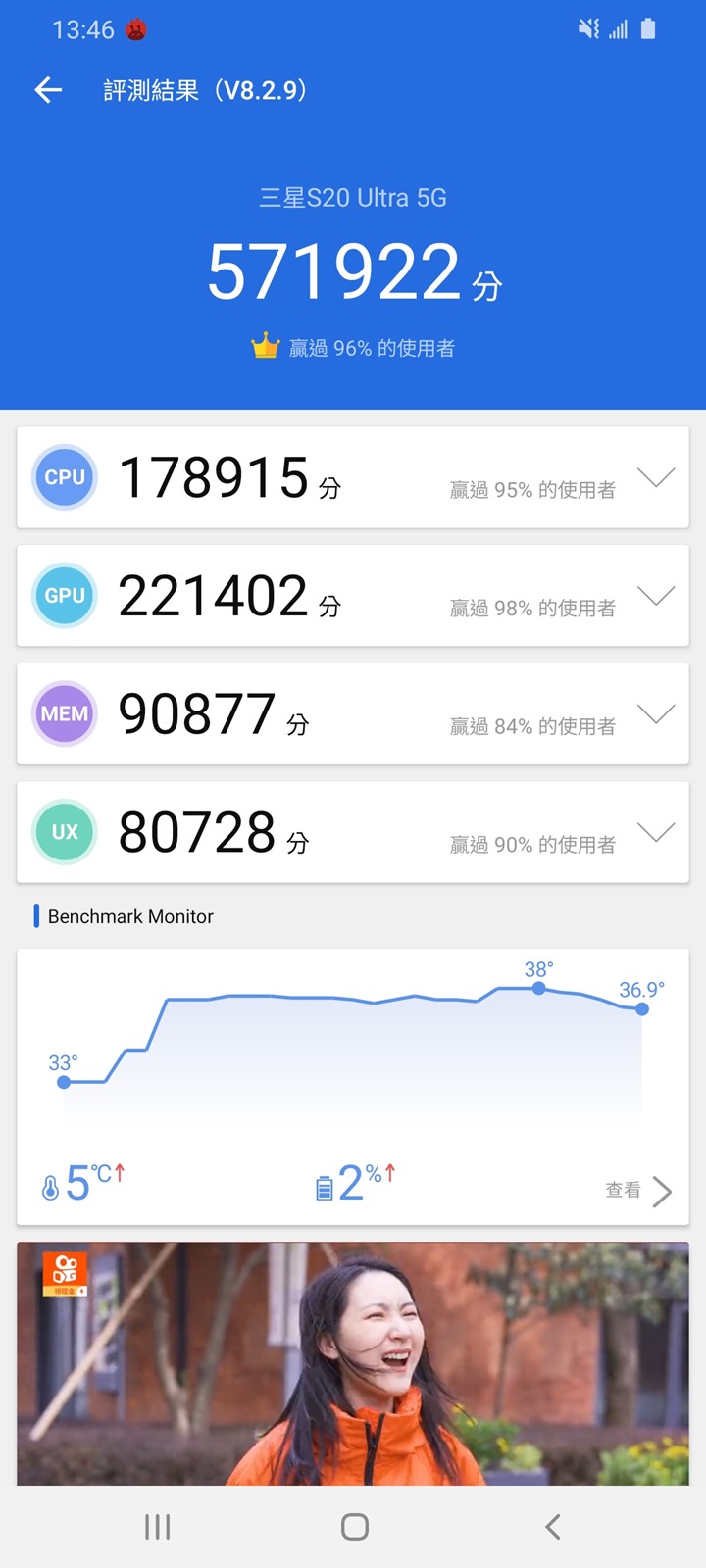Screen dimensions: 706x1568
Task: Expand the MEM score details
Action: (x=656, y=713)
